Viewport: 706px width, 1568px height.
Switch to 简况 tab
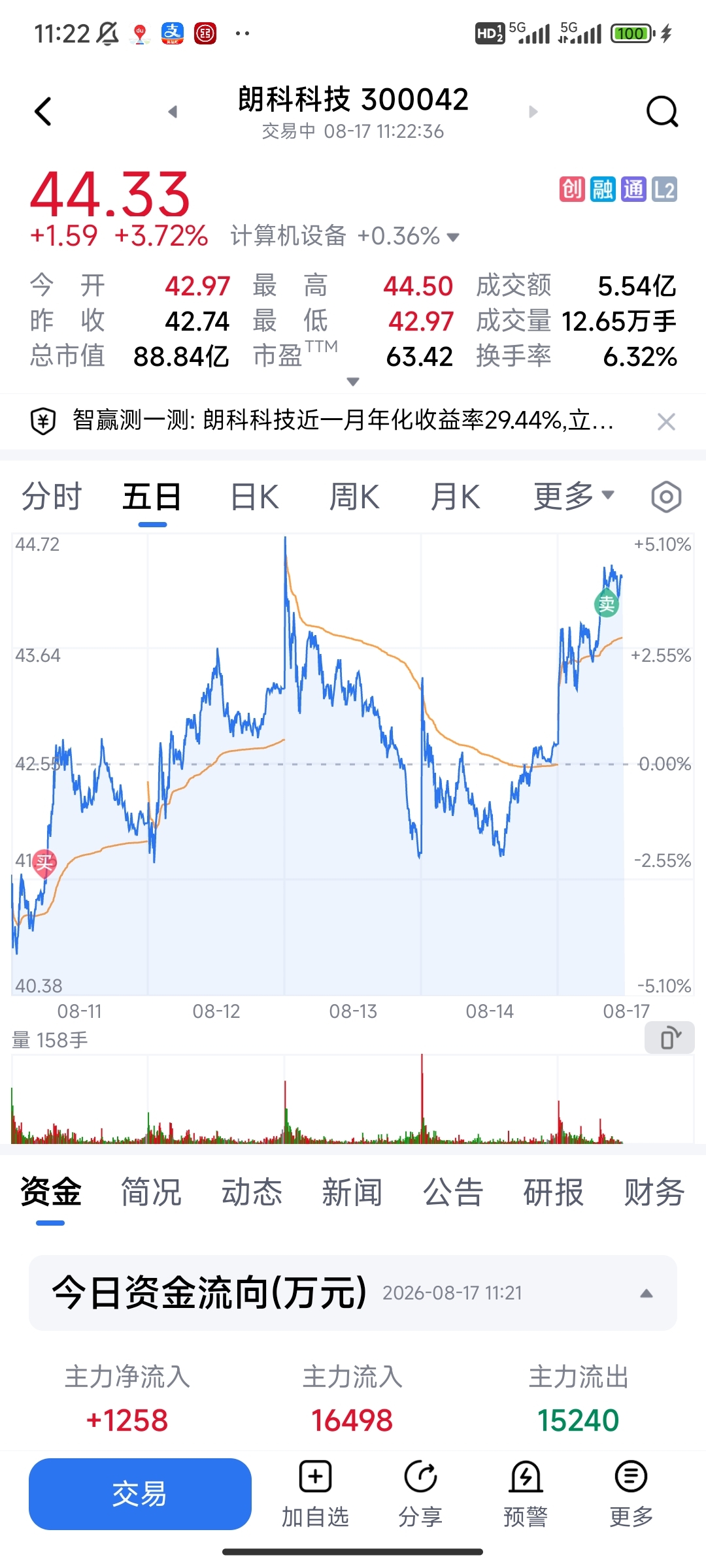[x=151, y=1192]
